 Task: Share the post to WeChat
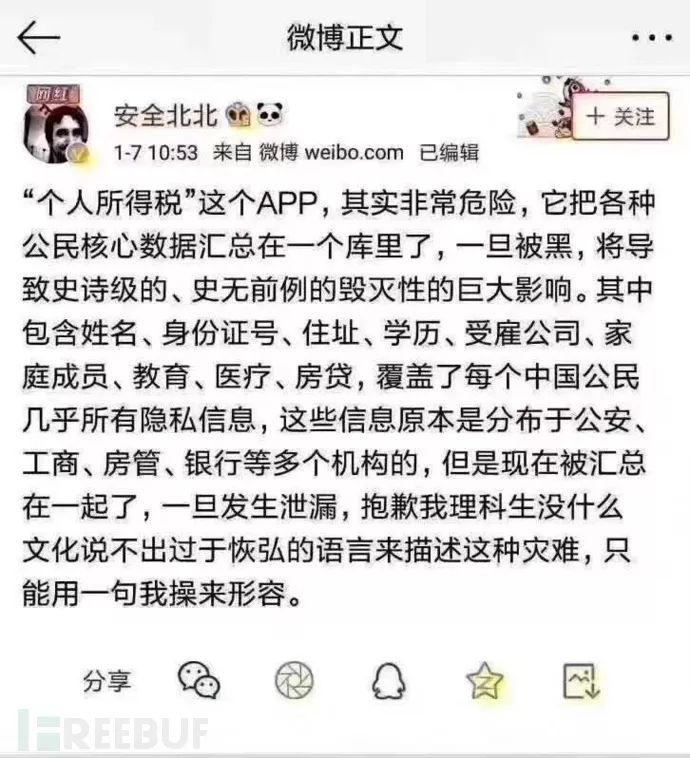(198, 680)
